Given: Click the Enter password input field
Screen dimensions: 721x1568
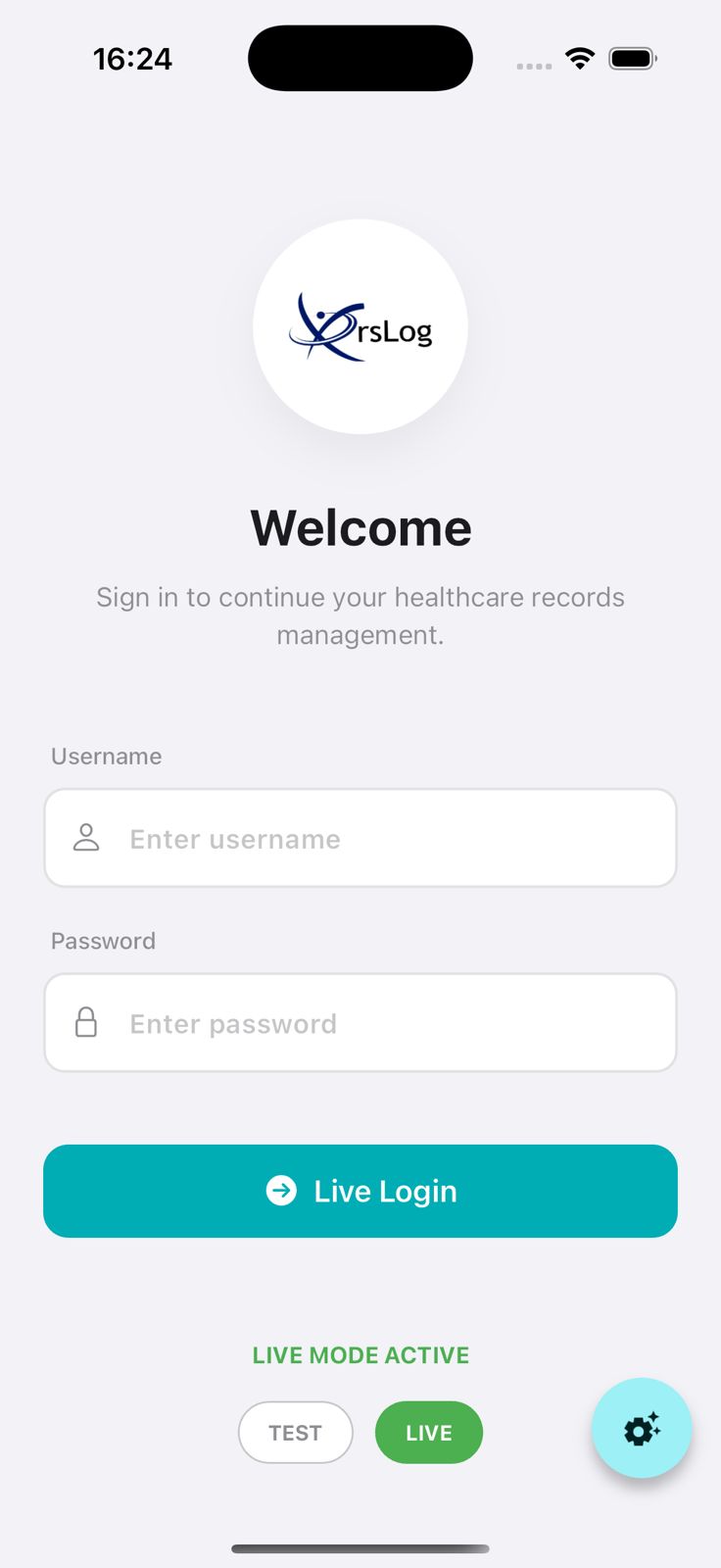Looking at the screenshot, I should coord(360,1022).
